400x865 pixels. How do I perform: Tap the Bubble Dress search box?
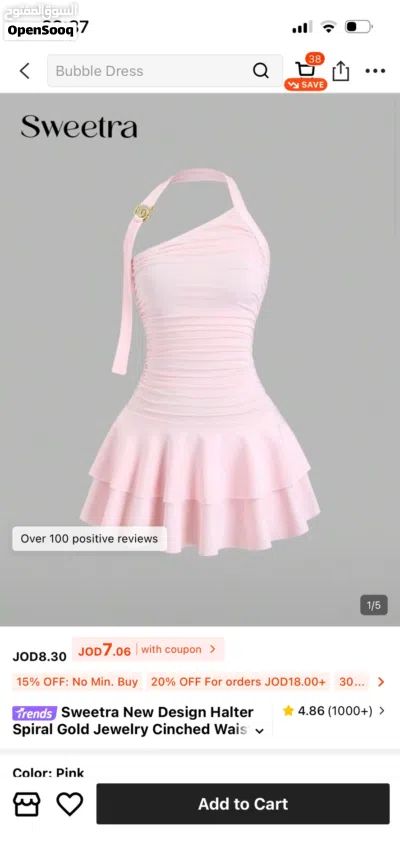[165, 71]
